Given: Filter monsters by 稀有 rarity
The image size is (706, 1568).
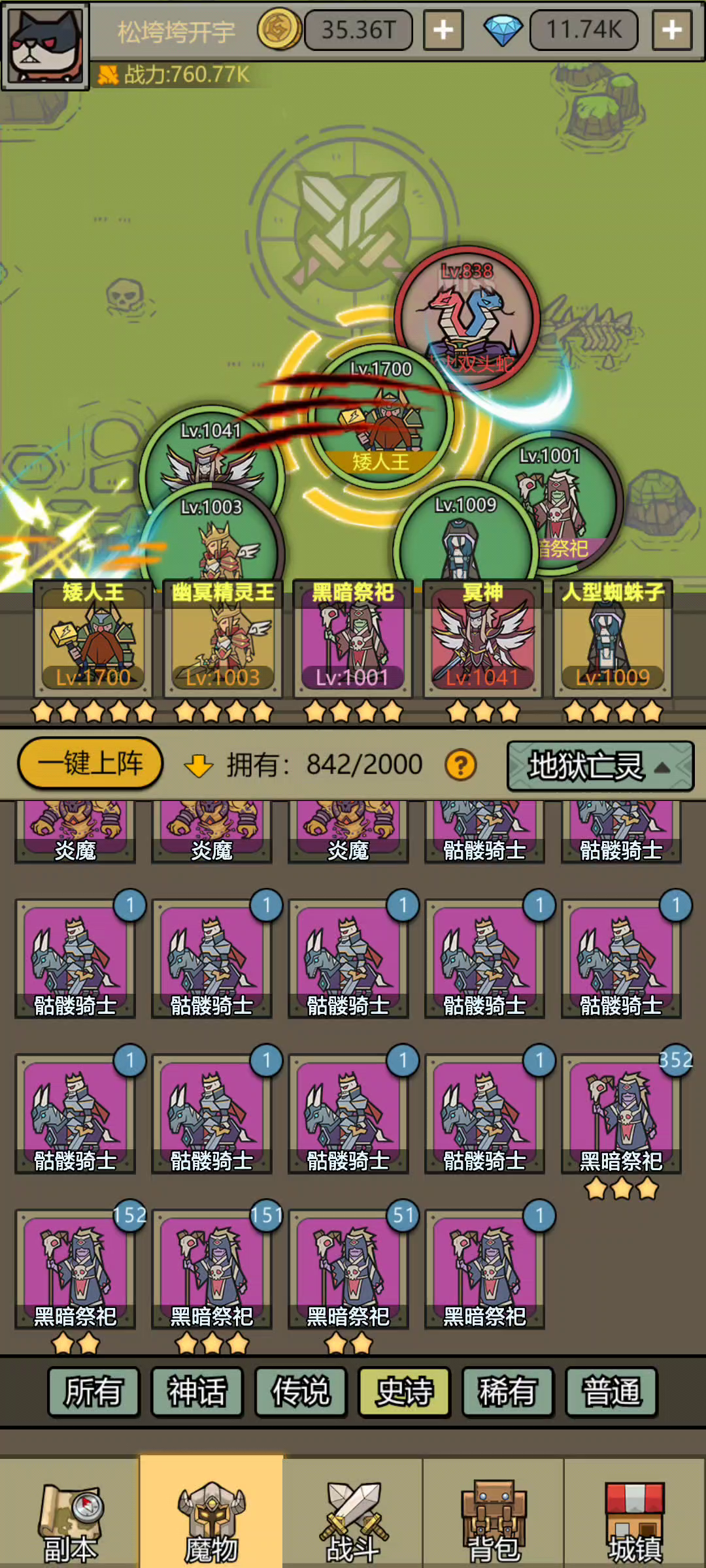Looking at the screenshot, I should tap(508, 1392).
